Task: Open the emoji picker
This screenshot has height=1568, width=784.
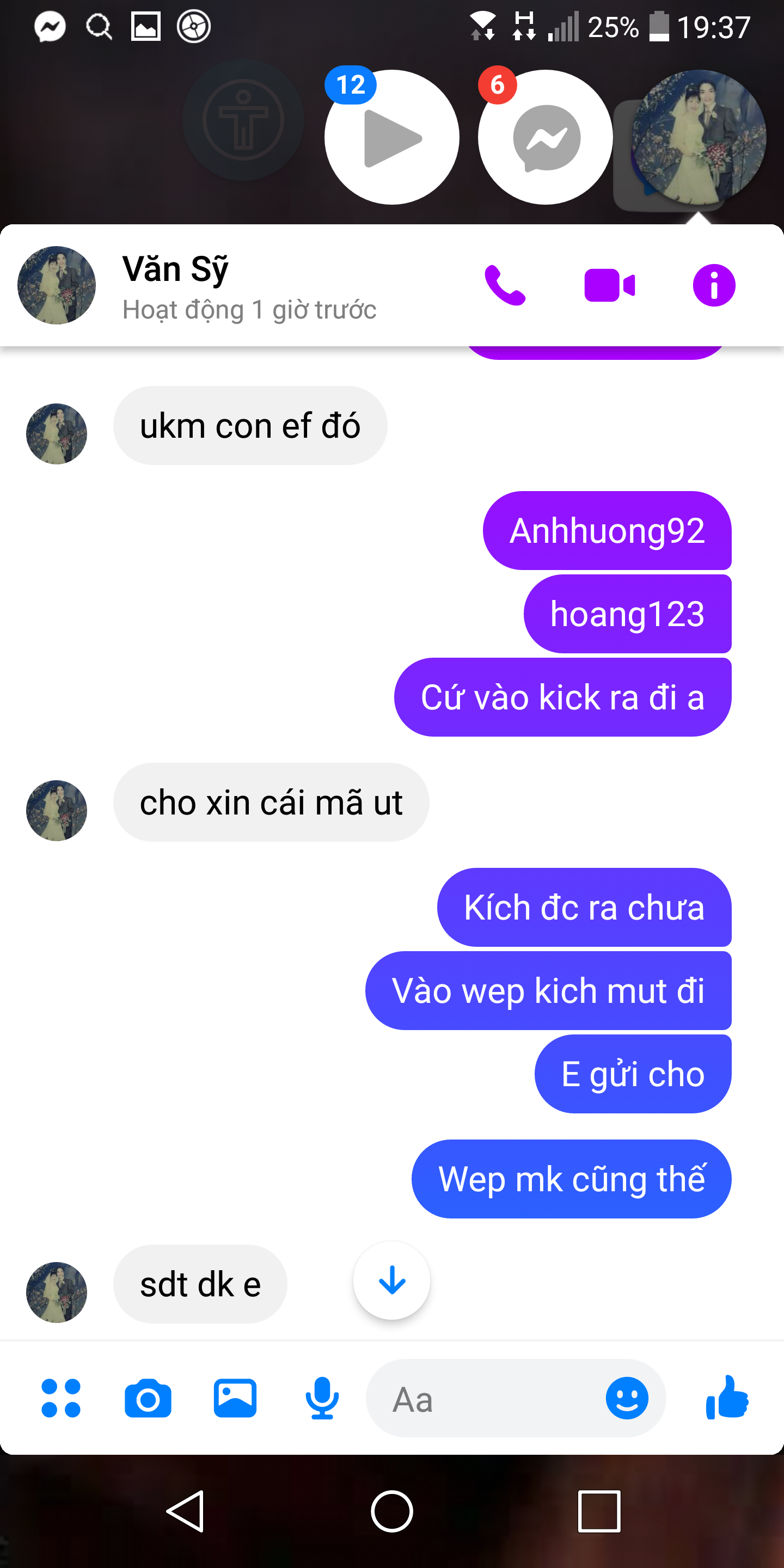Action: coord(626,1398)
